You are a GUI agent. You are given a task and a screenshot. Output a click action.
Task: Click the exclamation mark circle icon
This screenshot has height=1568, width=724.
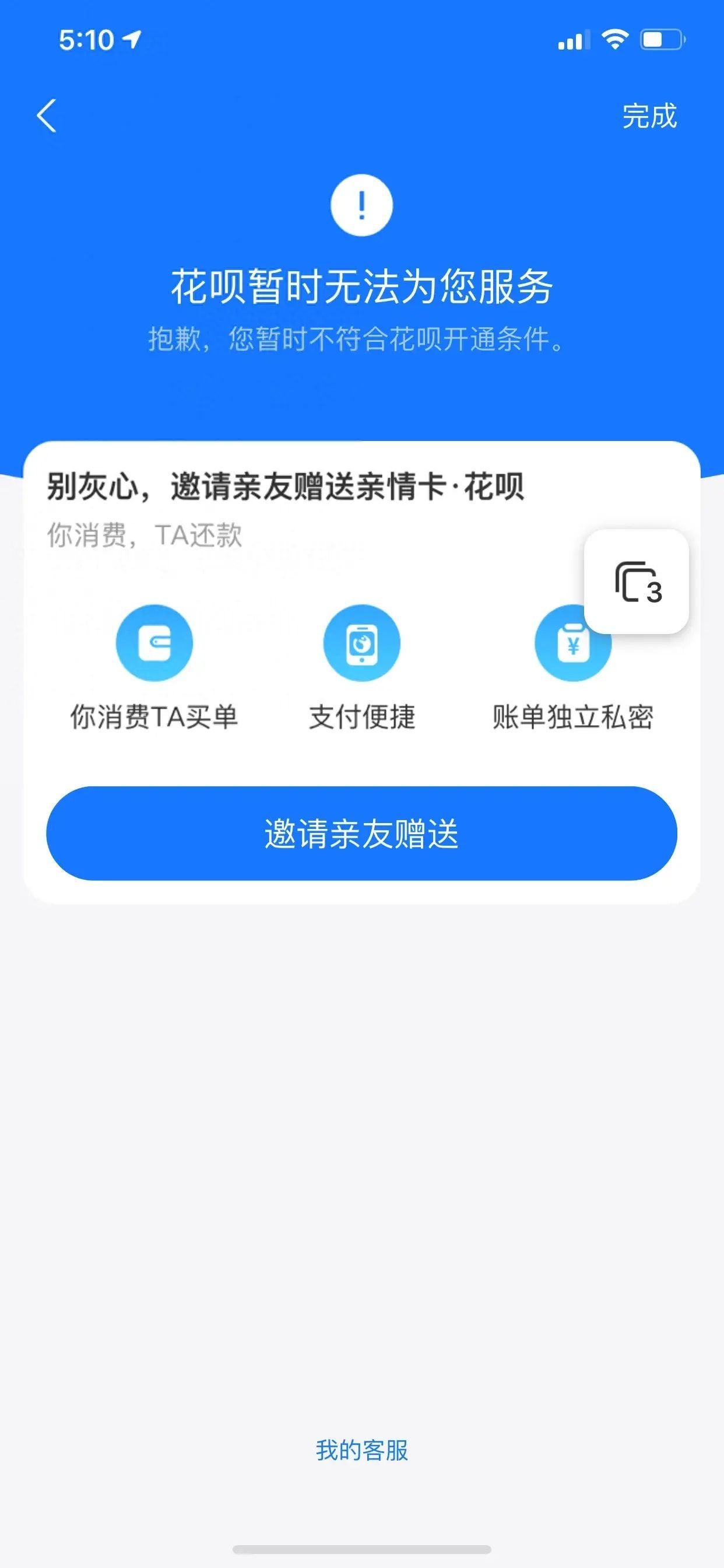362,206
